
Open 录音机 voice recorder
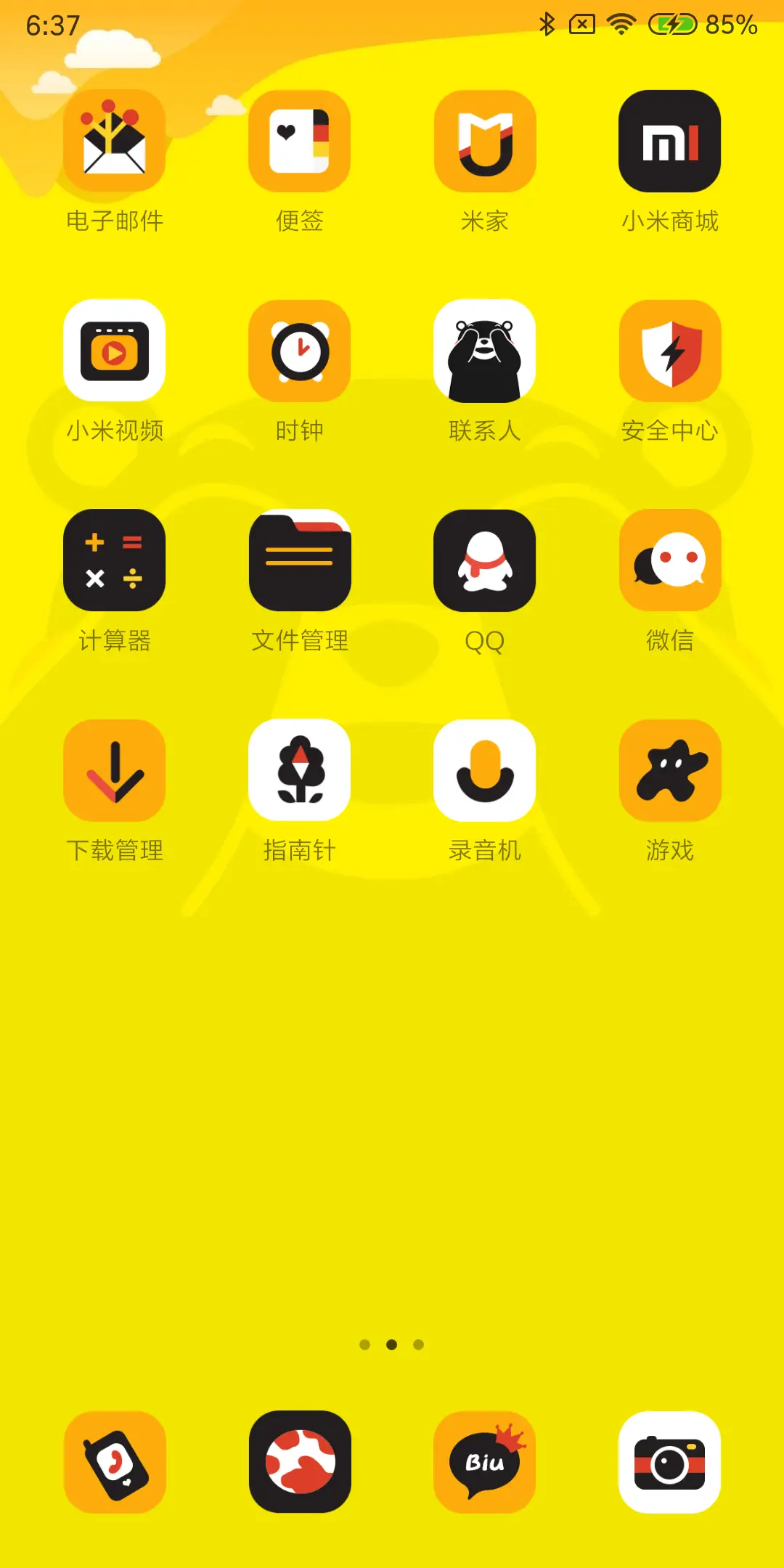pos(485,770)
